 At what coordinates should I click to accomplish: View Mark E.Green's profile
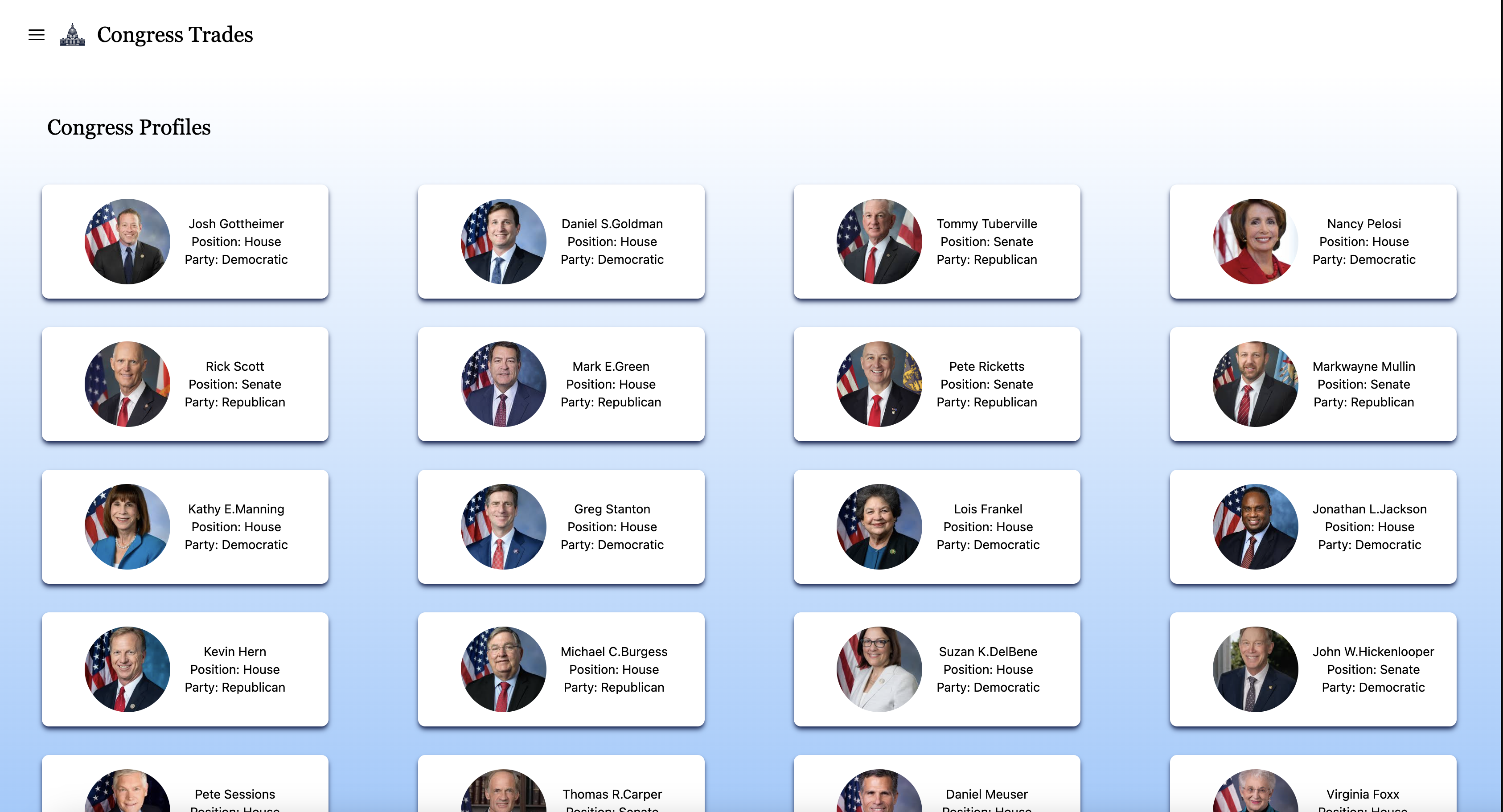pos(561,384)
